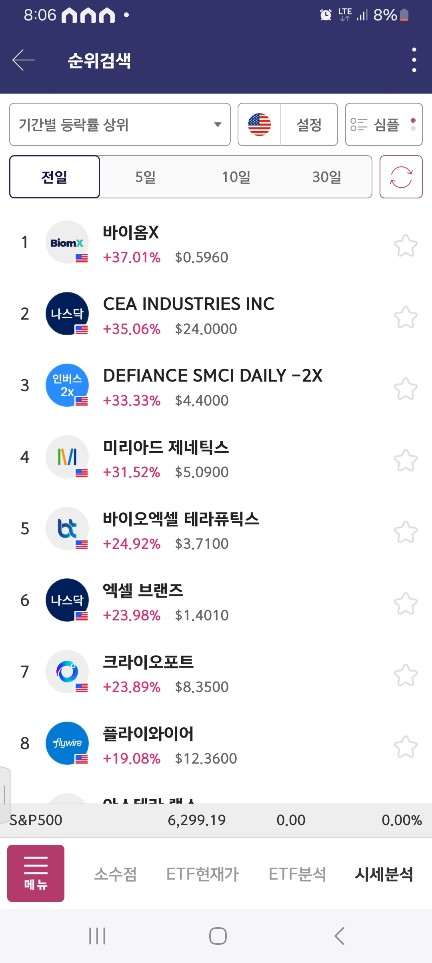This screenshot has width=432, height=963.
Task: Go to the ETF현재가 tab
Action: coord(202,874)
